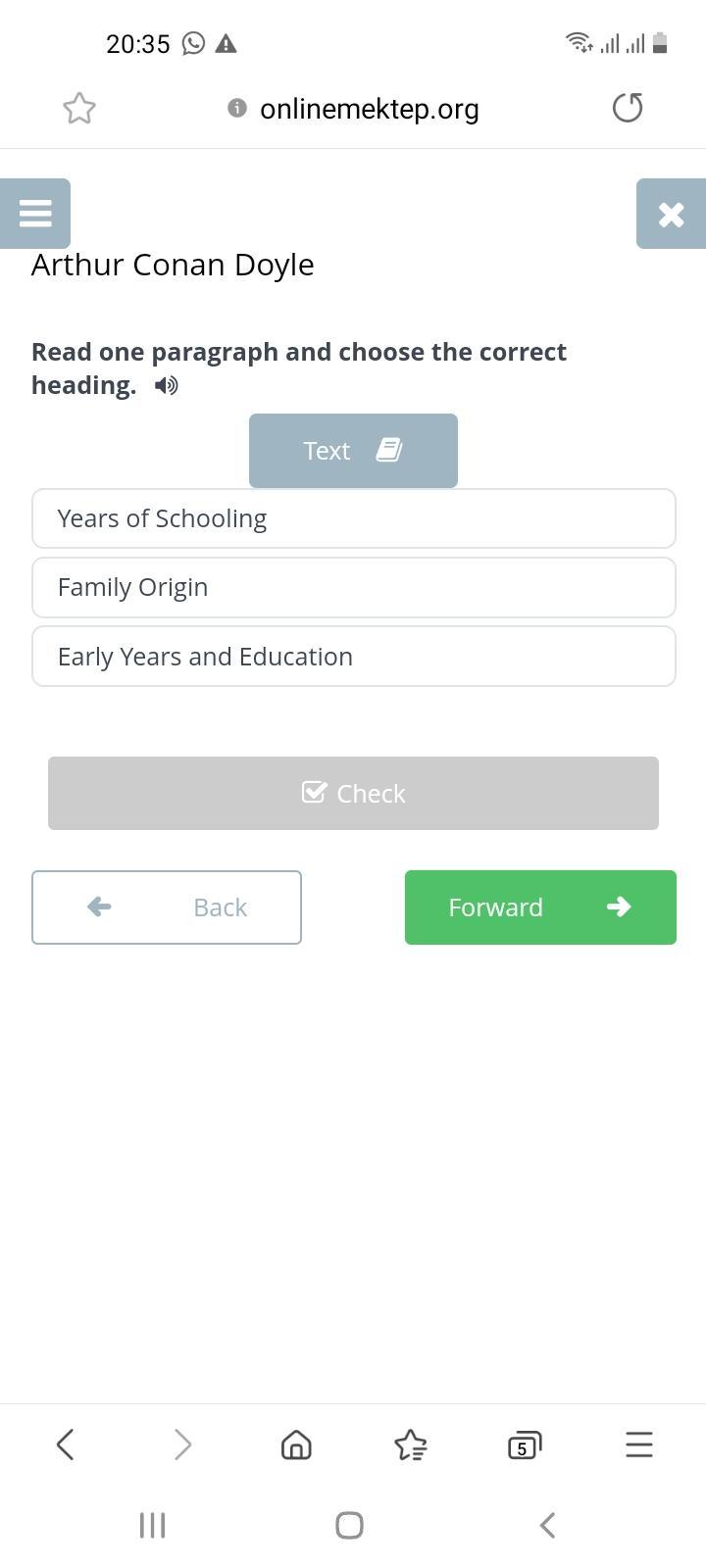
Task: Open the browser menu with three lines
Action: 638,1445
